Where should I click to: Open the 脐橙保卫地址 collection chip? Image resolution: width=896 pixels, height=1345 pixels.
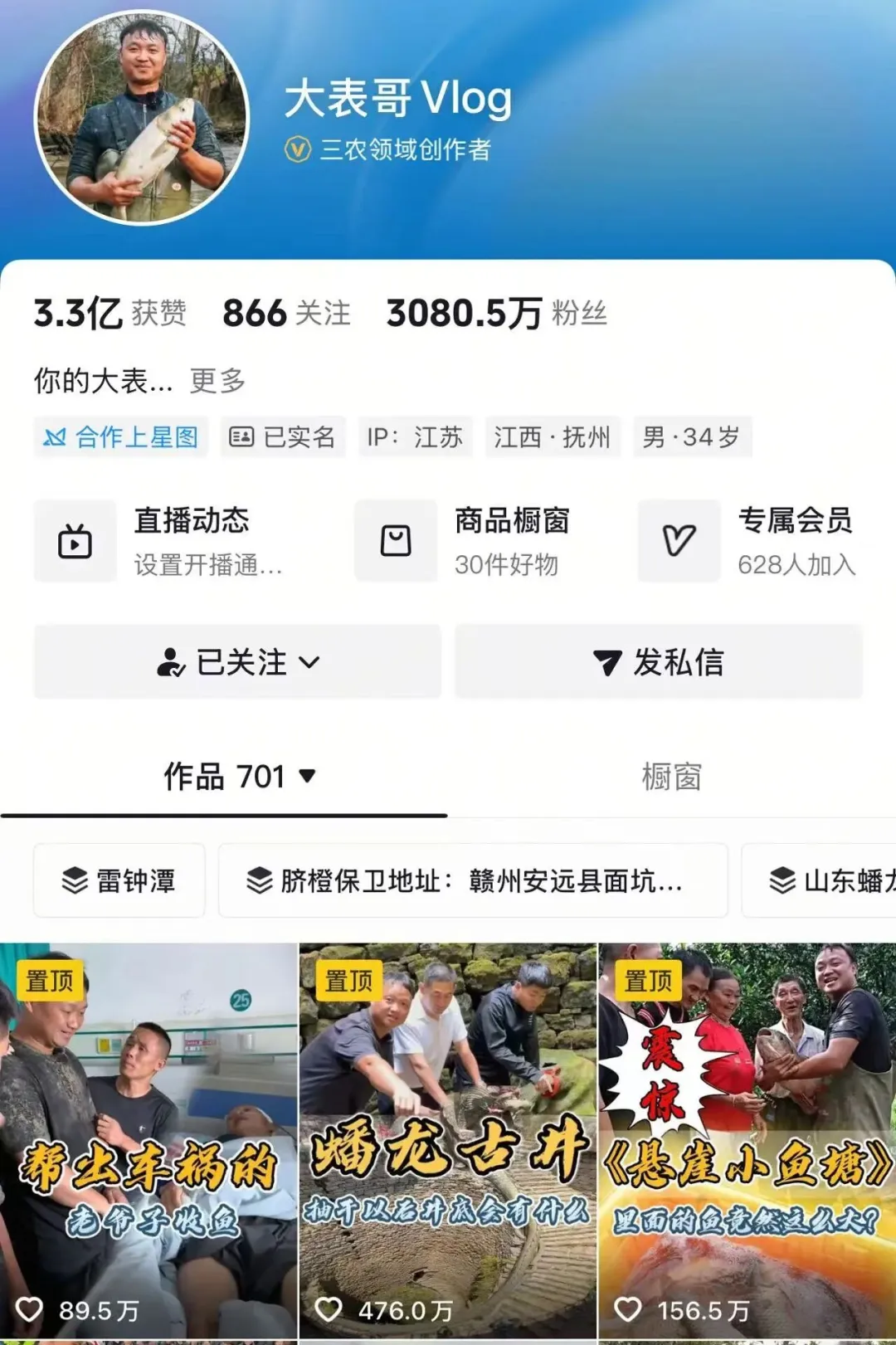(x=473, y=880)
